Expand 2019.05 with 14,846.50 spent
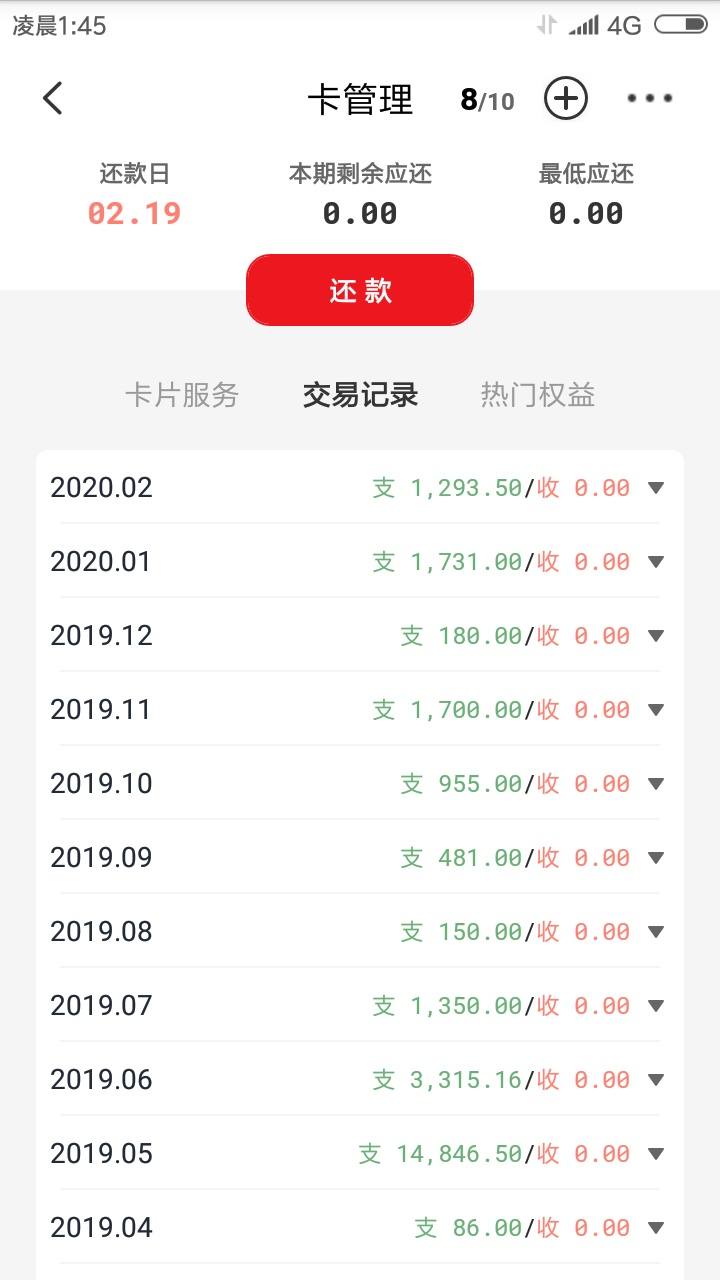Screen dimensions: 720x1280 (360, 1153)
